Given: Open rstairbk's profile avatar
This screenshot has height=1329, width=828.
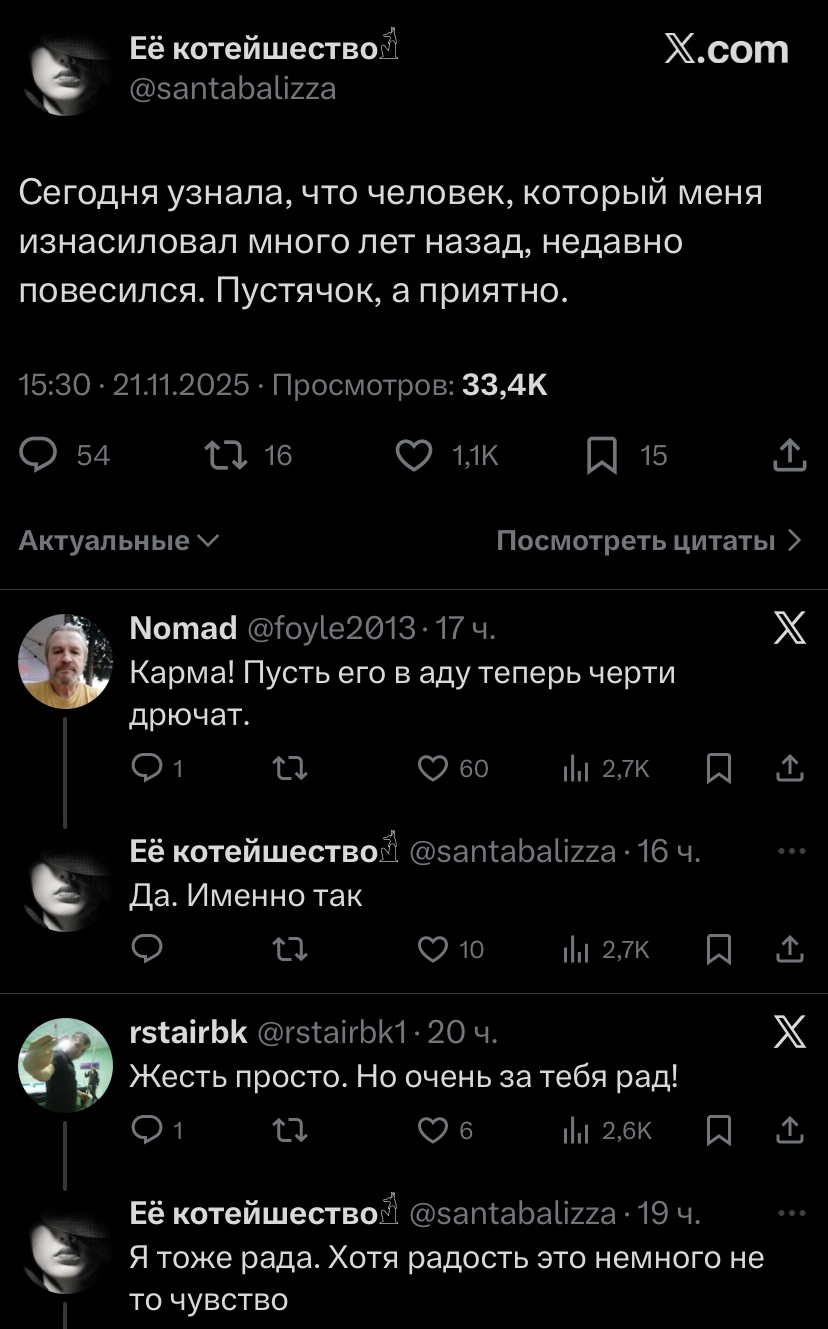Looking at the screenshot, I should (66, 1066).
